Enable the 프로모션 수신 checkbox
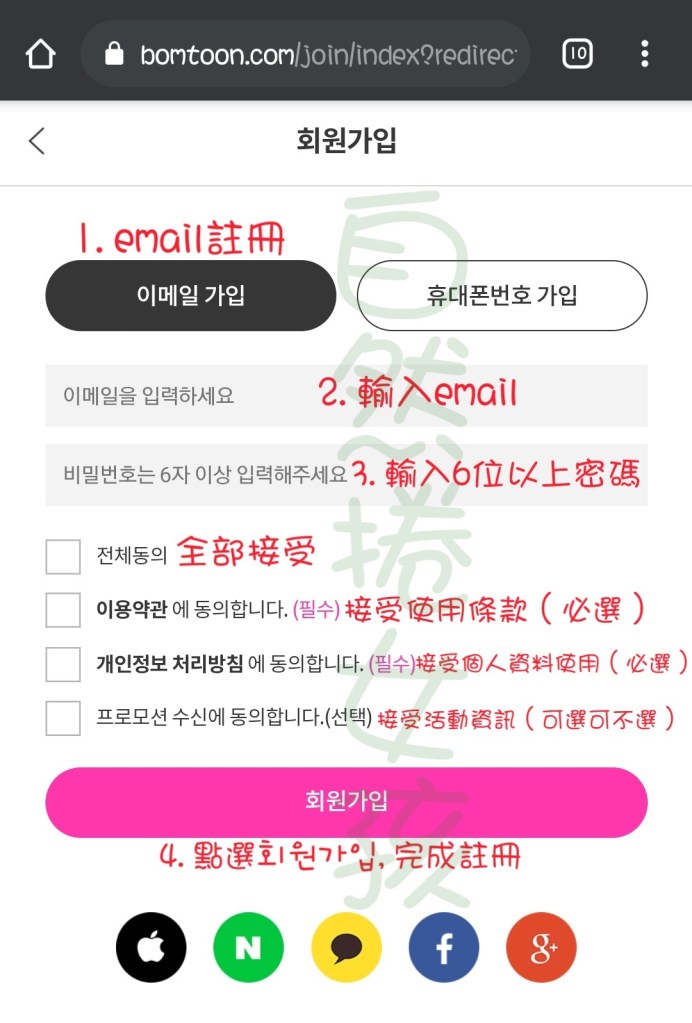Viewport: 692px width, 1023px height. pyautogui.click(x=63, y=717)
